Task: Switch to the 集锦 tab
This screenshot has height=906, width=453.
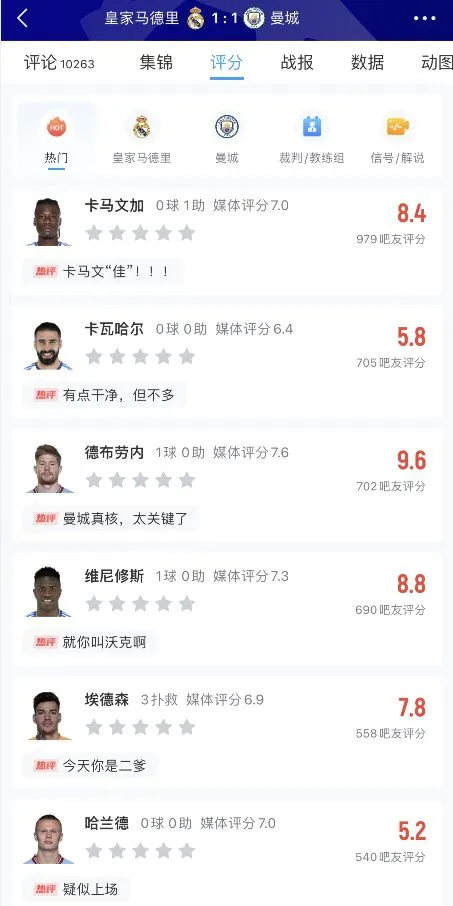Action: (156, 62)
